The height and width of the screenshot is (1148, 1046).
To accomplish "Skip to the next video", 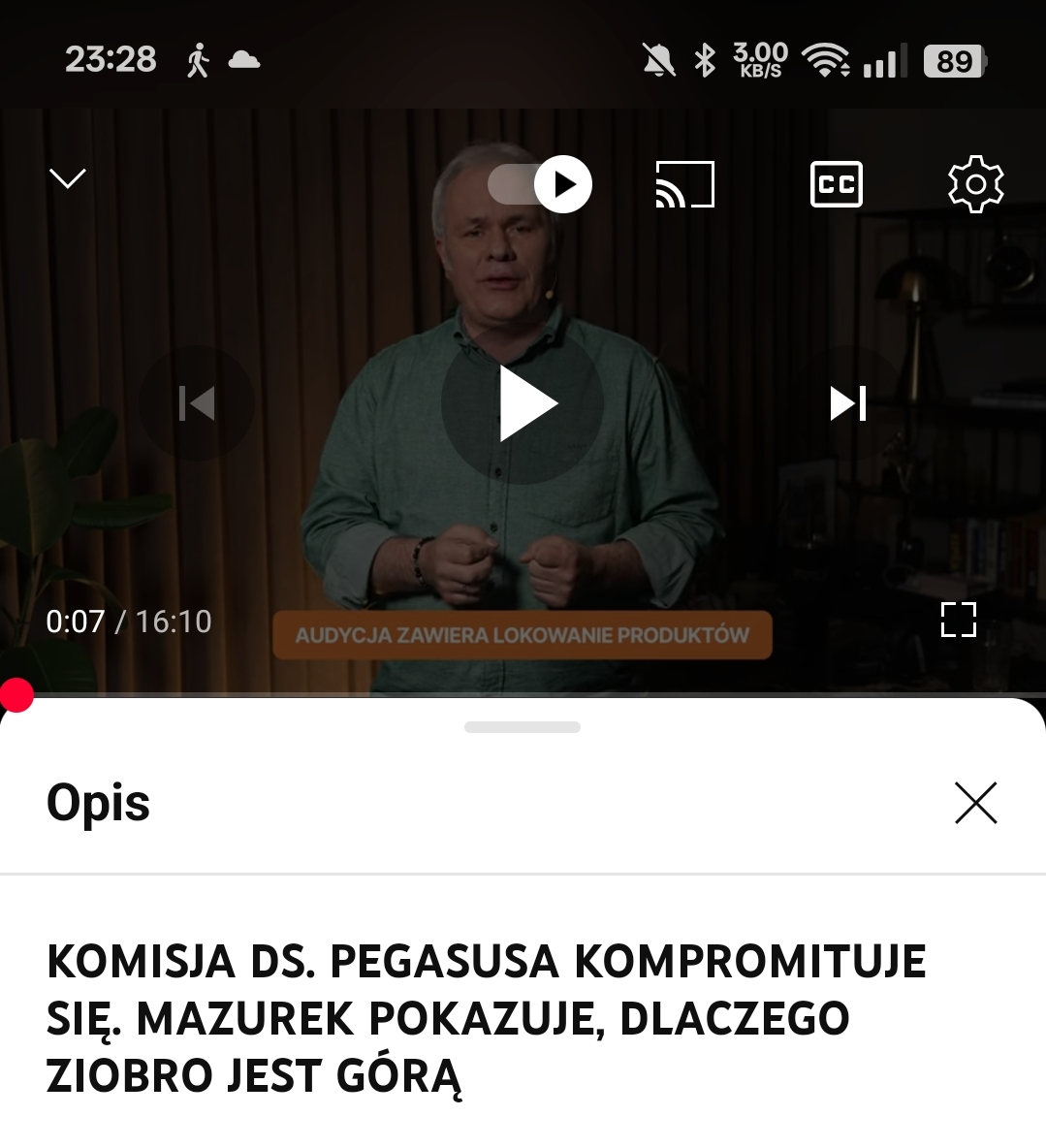I will click(847, 403).
